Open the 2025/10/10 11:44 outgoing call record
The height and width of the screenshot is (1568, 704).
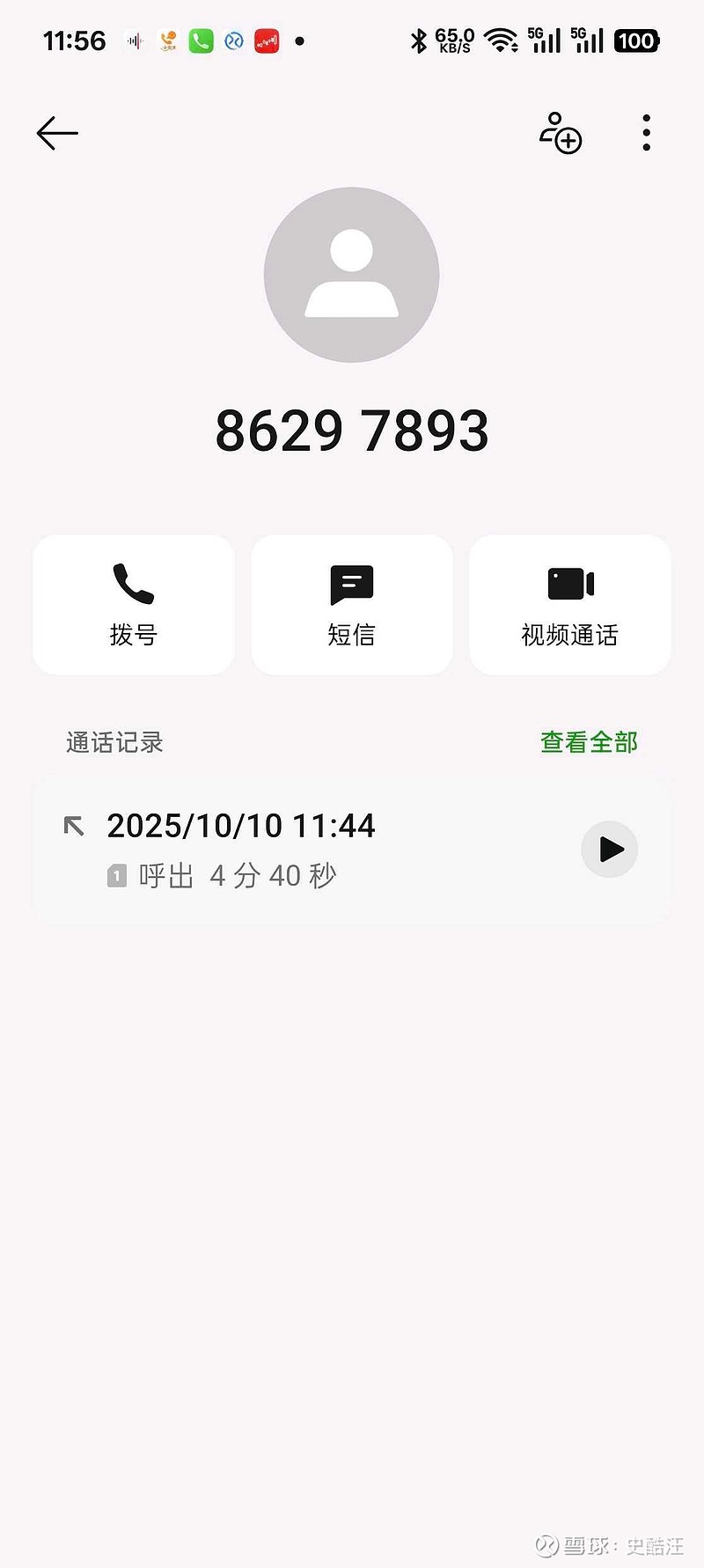point(352,850)
